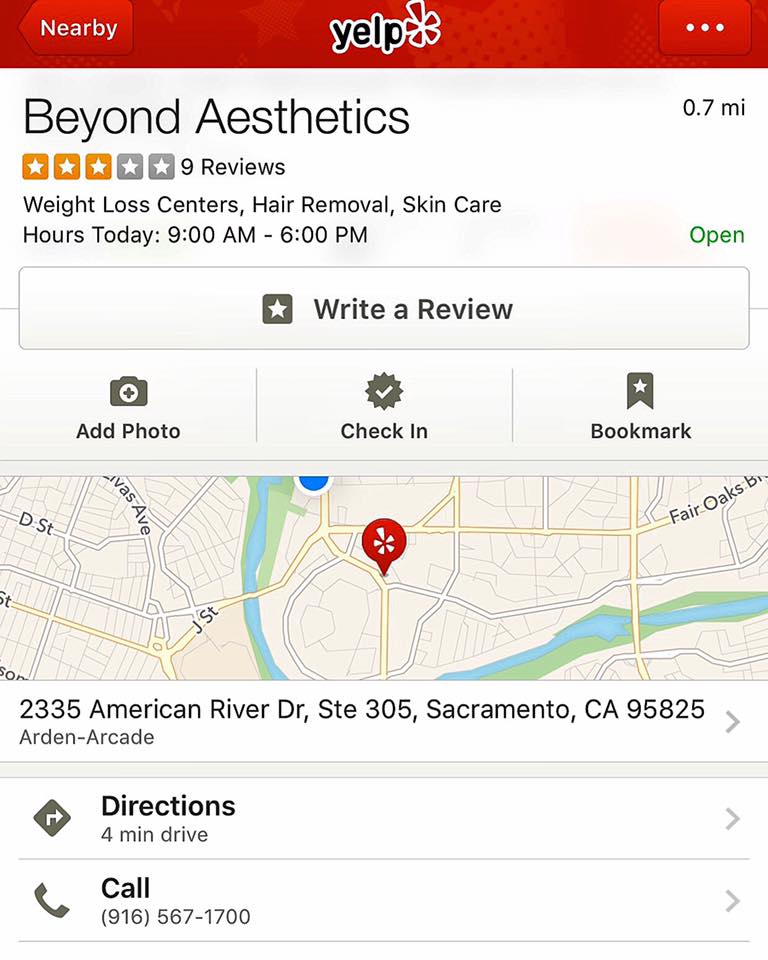
Task: Get Directions to the business
Action: coord(384,818)
